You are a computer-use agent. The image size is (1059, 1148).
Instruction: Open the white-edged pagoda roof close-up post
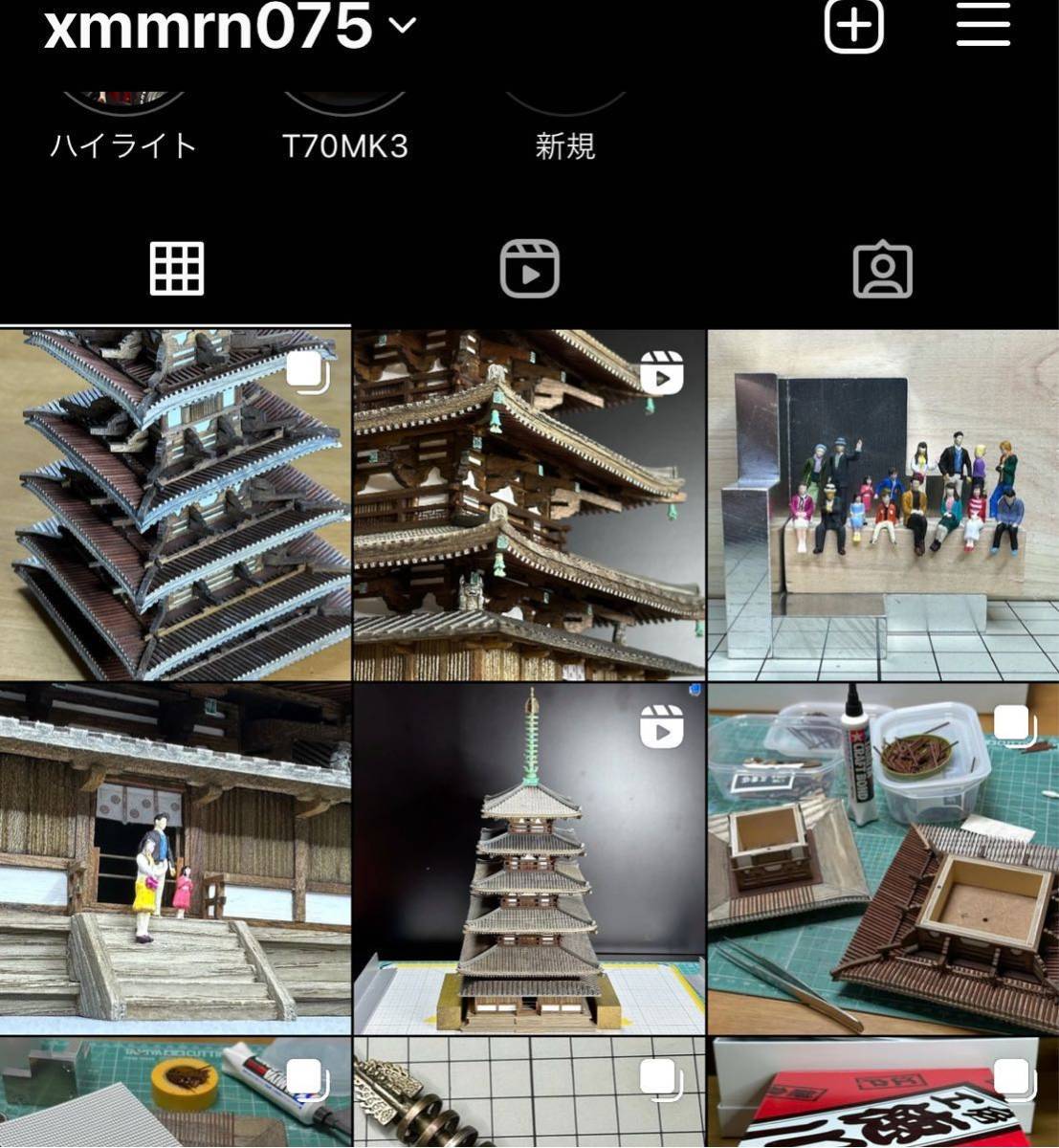click(175, 504)
